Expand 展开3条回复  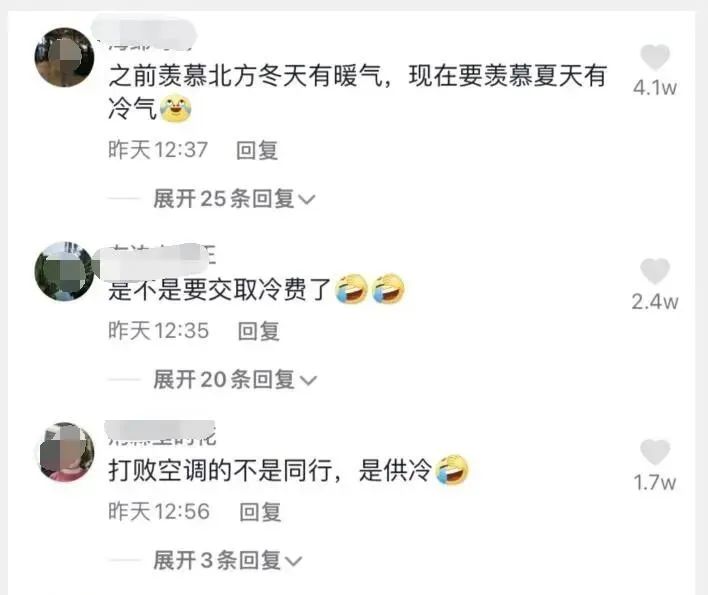click(x=227, y=560)
